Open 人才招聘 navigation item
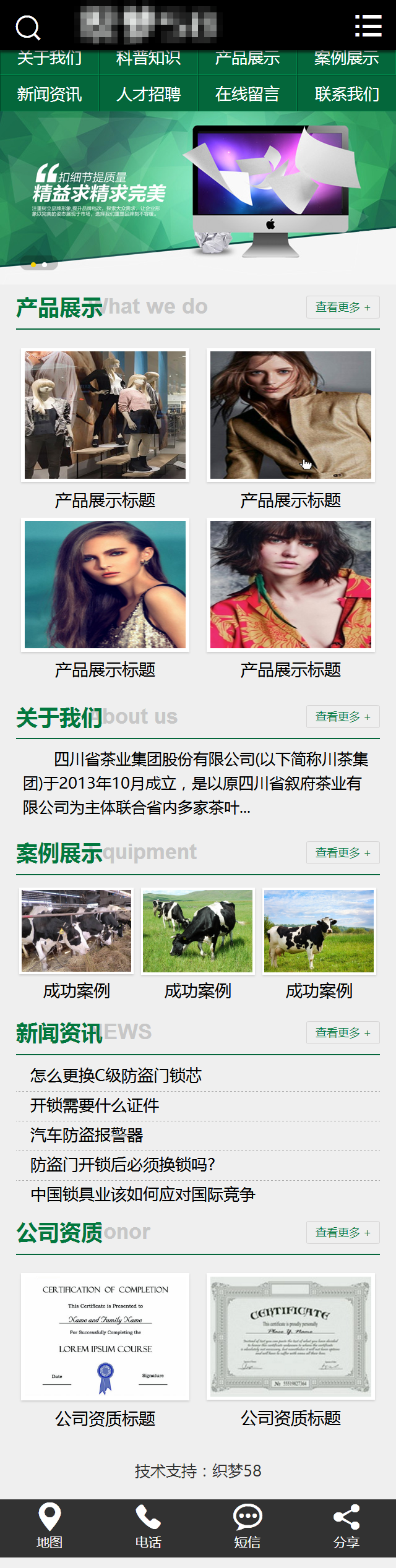 point(148,94)
